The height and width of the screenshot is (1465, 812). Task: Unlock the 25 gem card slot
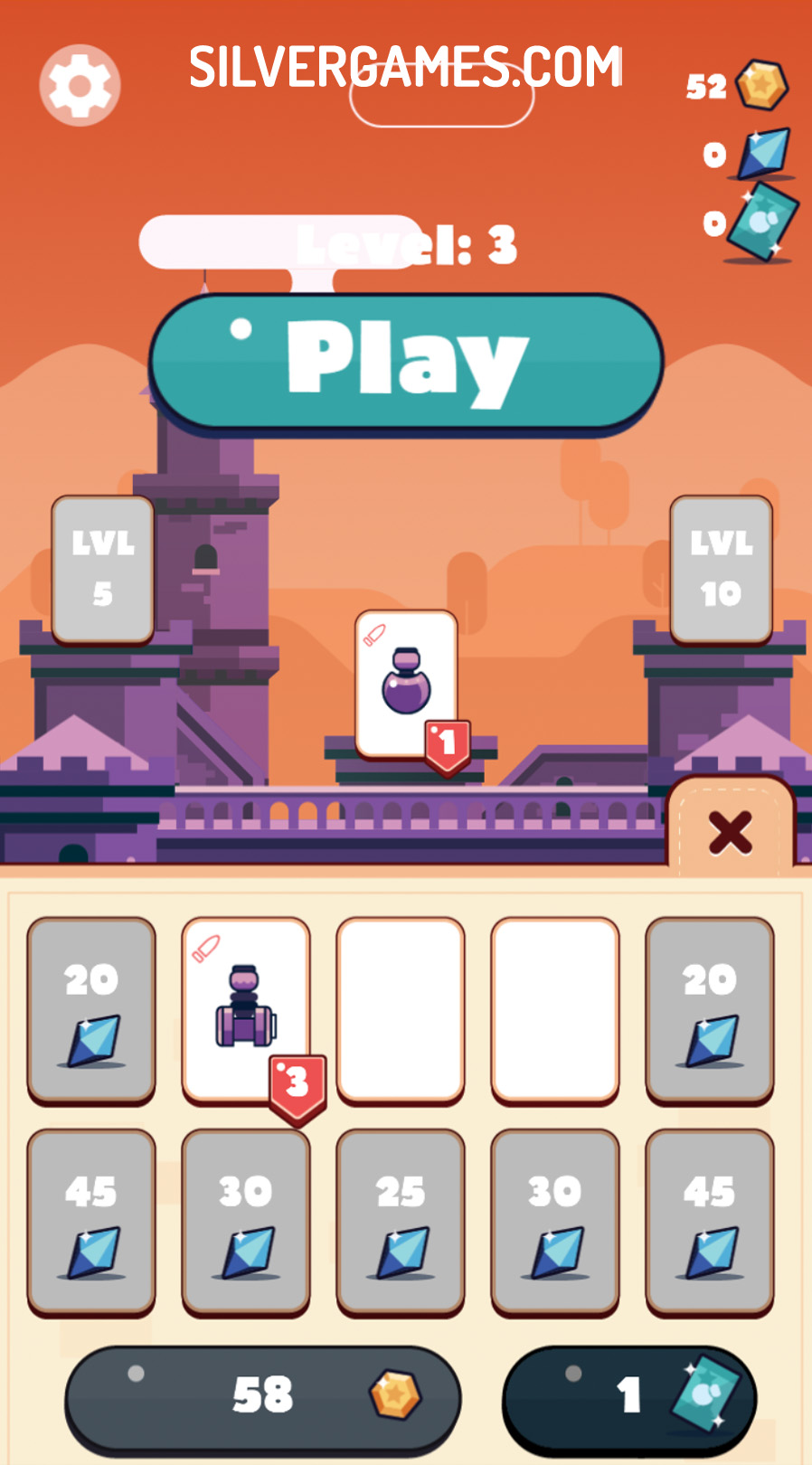point(401,1223)
